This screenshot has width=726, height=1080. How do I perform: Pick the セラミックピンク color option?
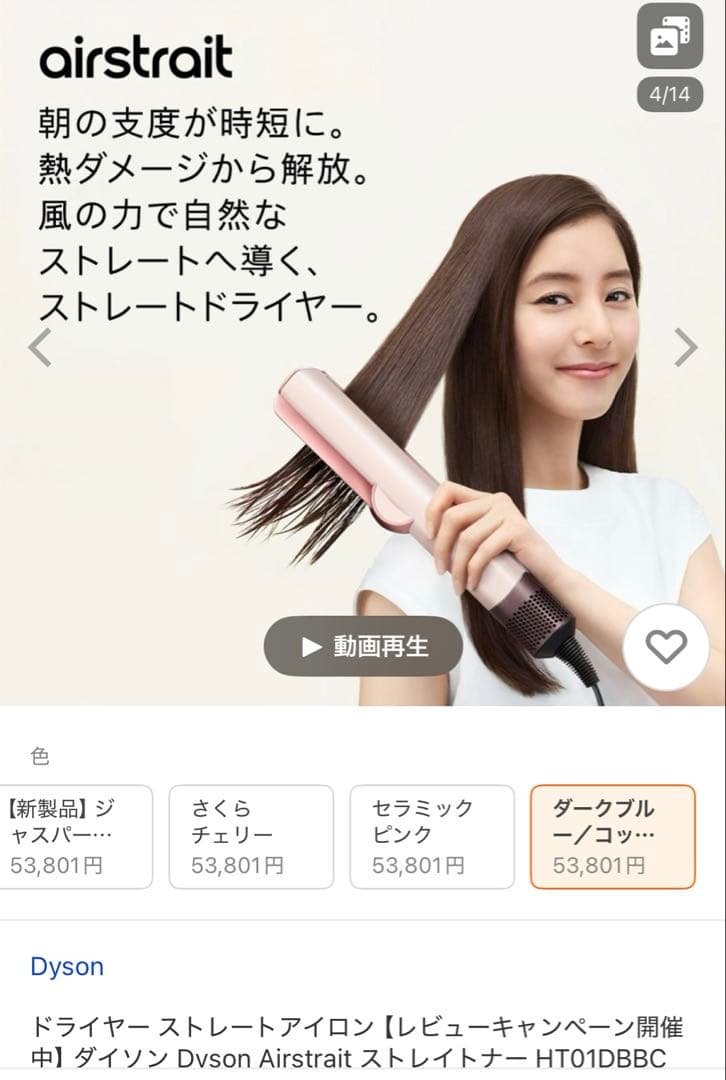point(431,836)
